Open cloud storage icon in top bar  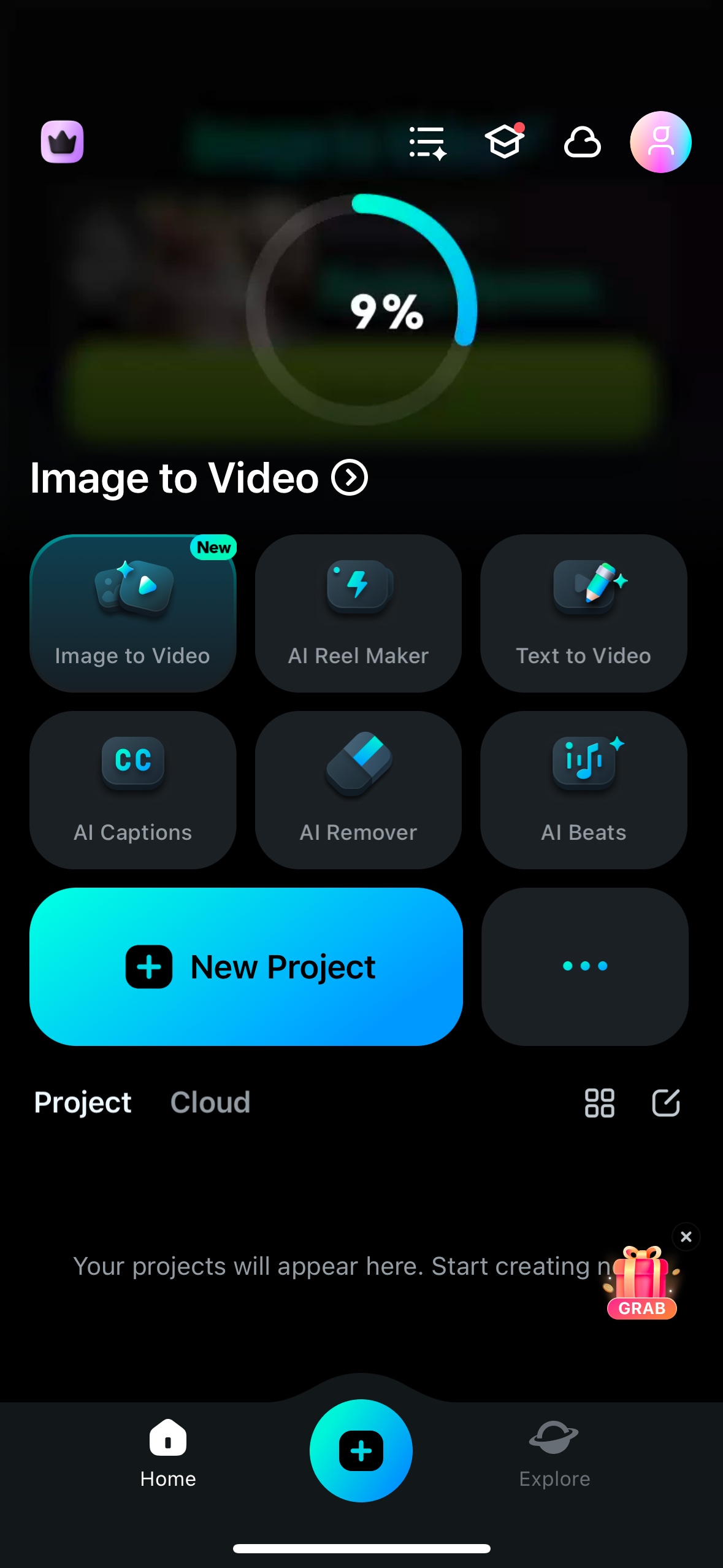point(582,143)
